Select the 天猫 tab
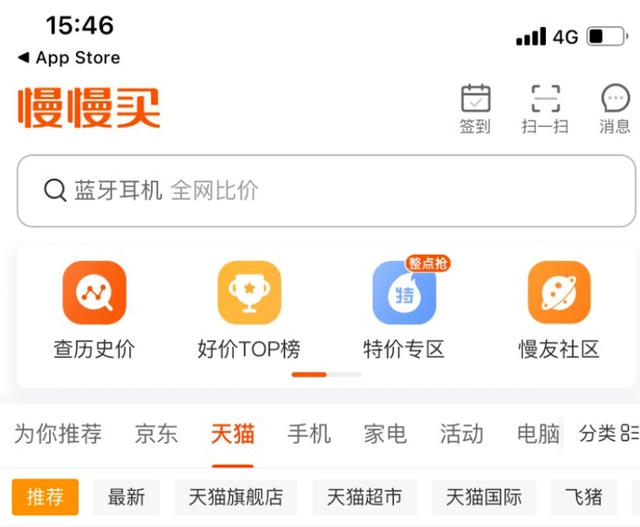Screen dimensions: 640x527 232,434
